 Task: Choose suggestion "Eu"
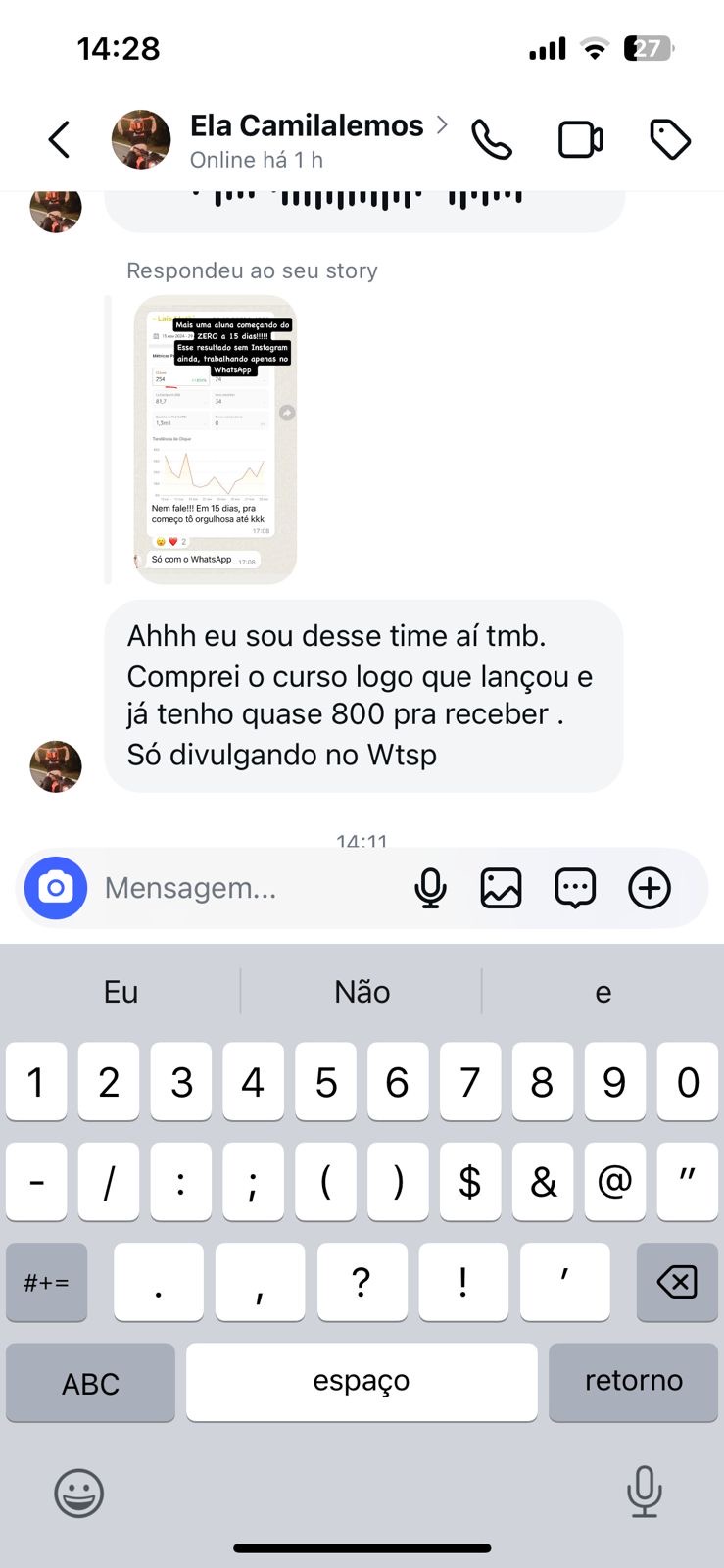coord(121,992)
